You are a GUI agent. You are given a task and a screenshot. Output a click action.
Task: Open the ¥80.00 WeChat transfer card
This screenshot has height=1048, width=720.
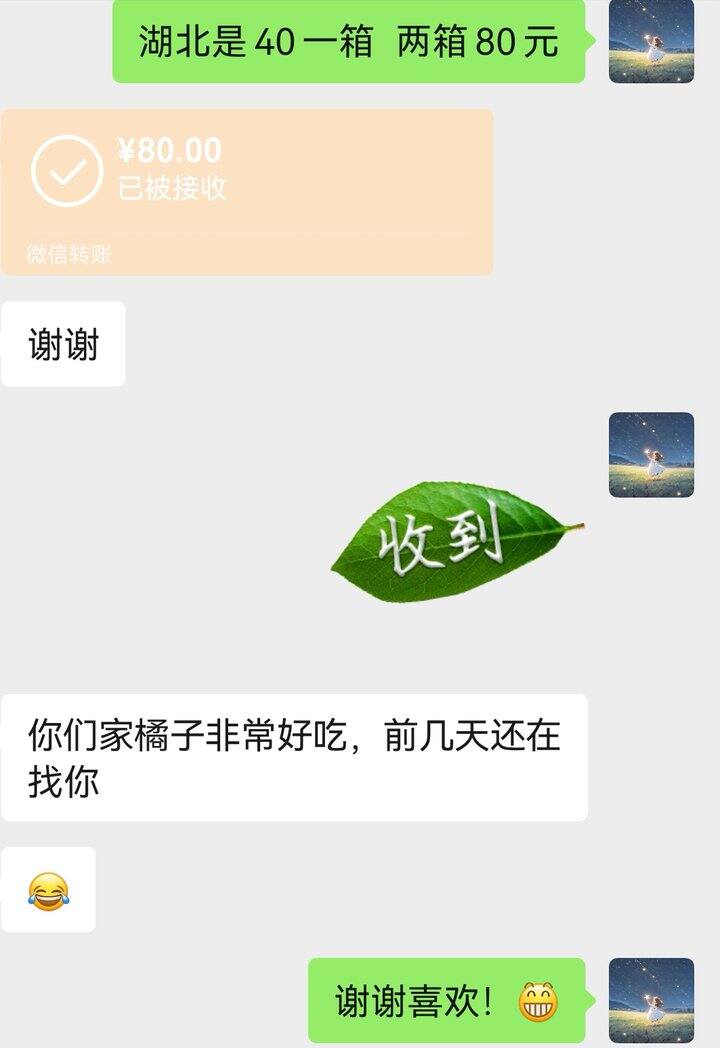point(247,192)
